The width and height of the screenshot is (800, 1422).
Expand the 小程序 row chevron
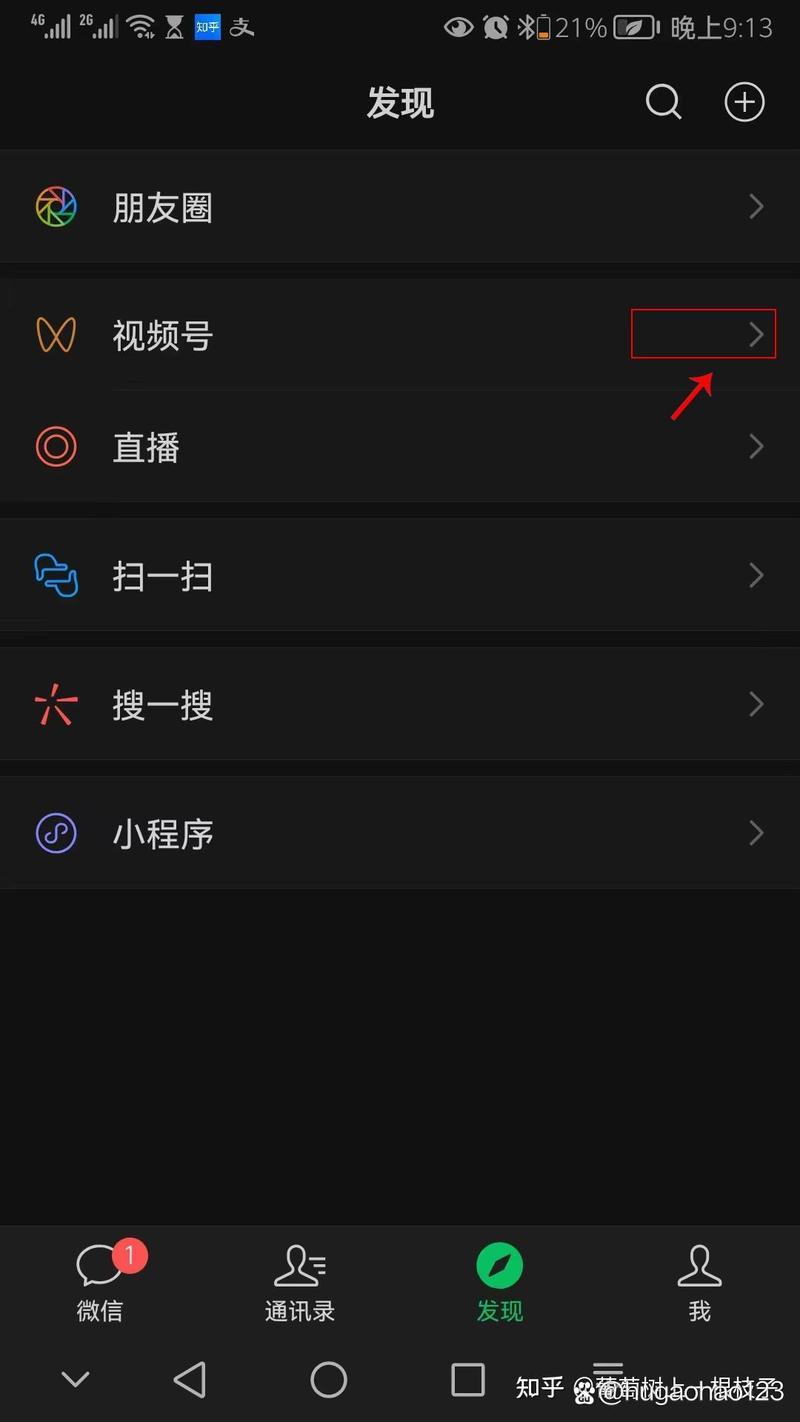click(x=757, y=833)
